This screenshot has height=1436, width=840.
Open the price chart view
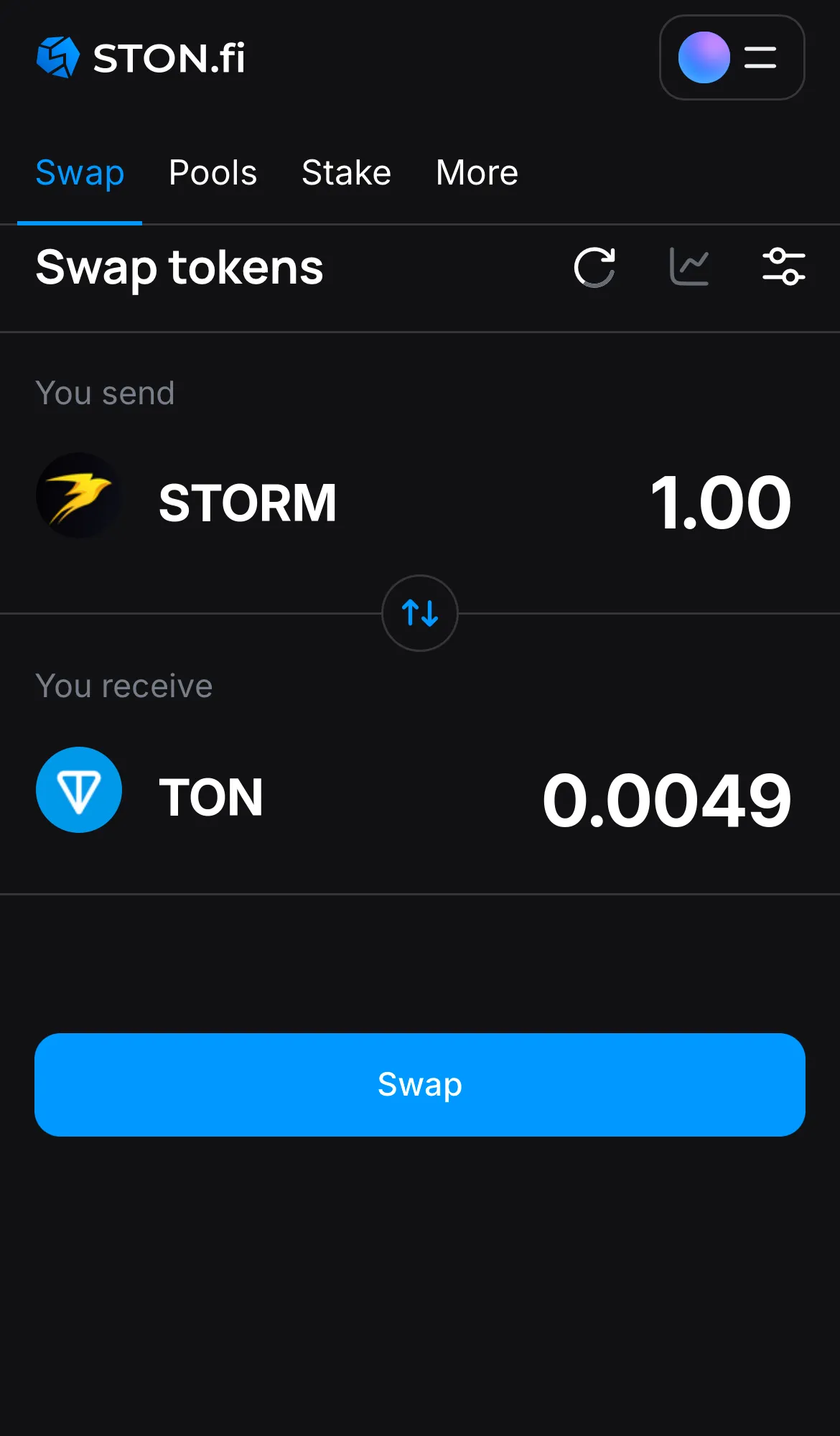pyautogui.click(x=689, y=267)
